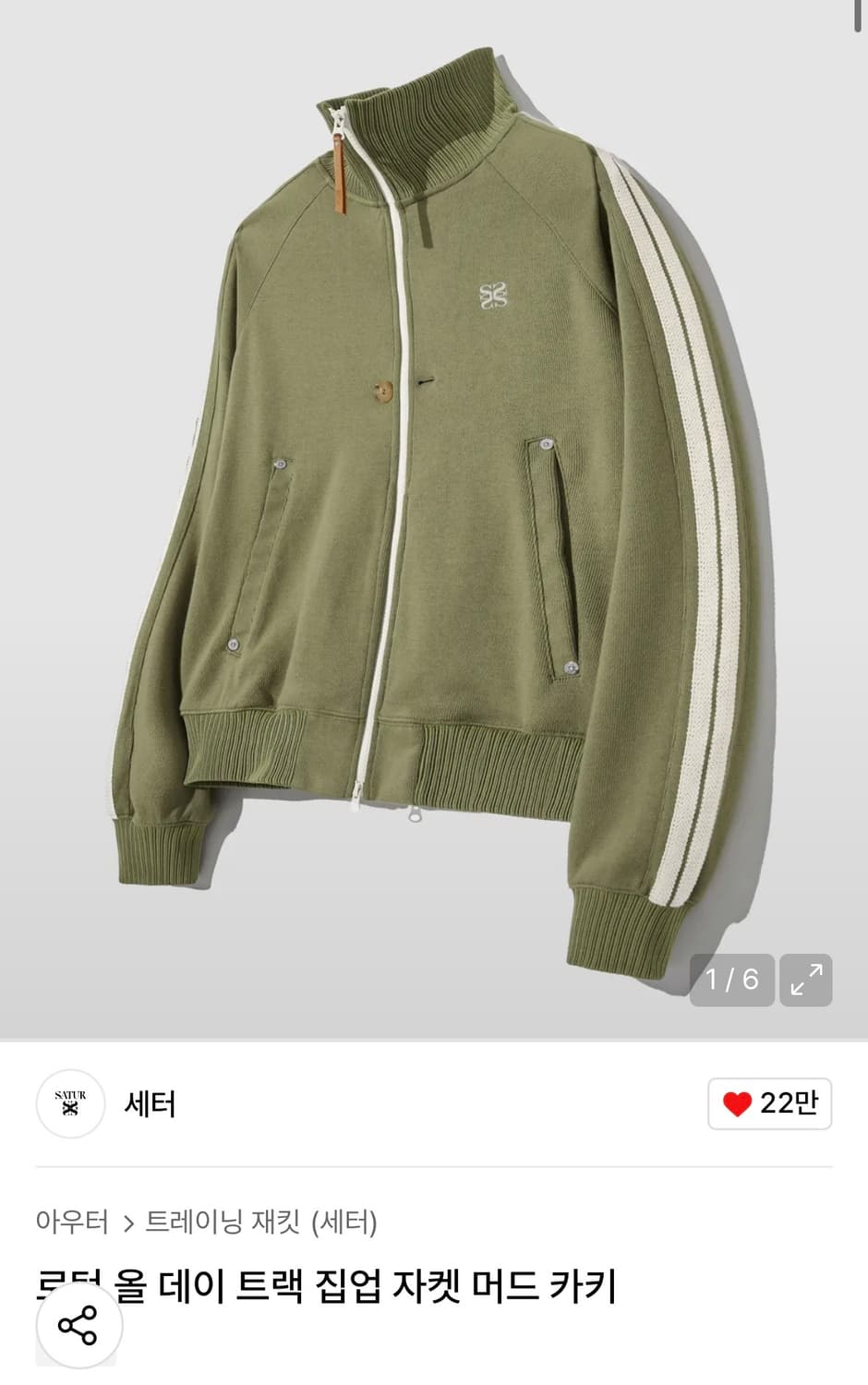
Task: Click the SATUR brand logo circle
Action: tap(71, 1102)
